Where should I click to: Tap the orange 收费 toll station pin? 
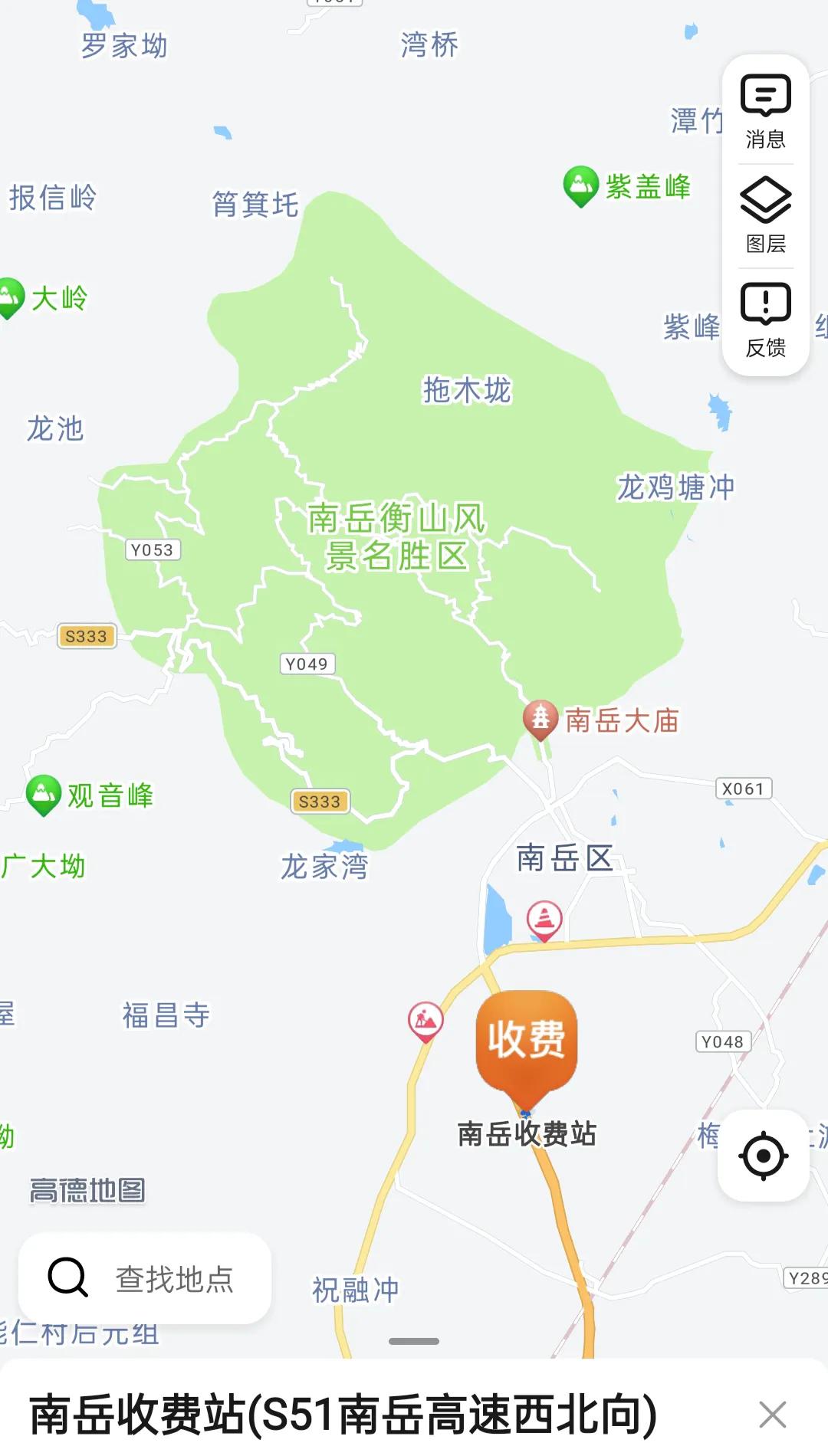[526, 1042]
